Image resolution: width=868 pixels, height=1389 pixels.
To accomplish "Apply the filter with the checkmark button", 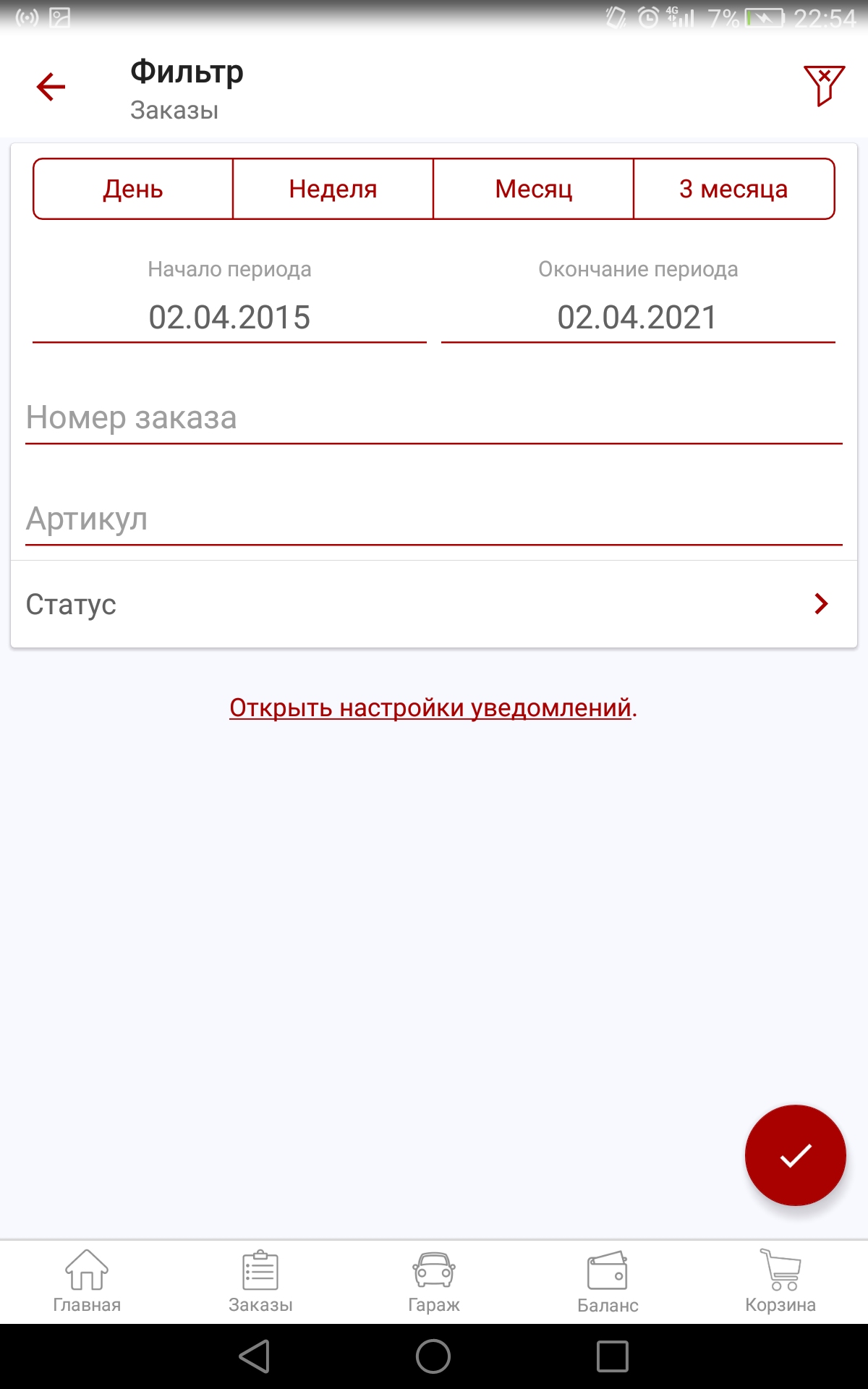I will pos(795,1155).
